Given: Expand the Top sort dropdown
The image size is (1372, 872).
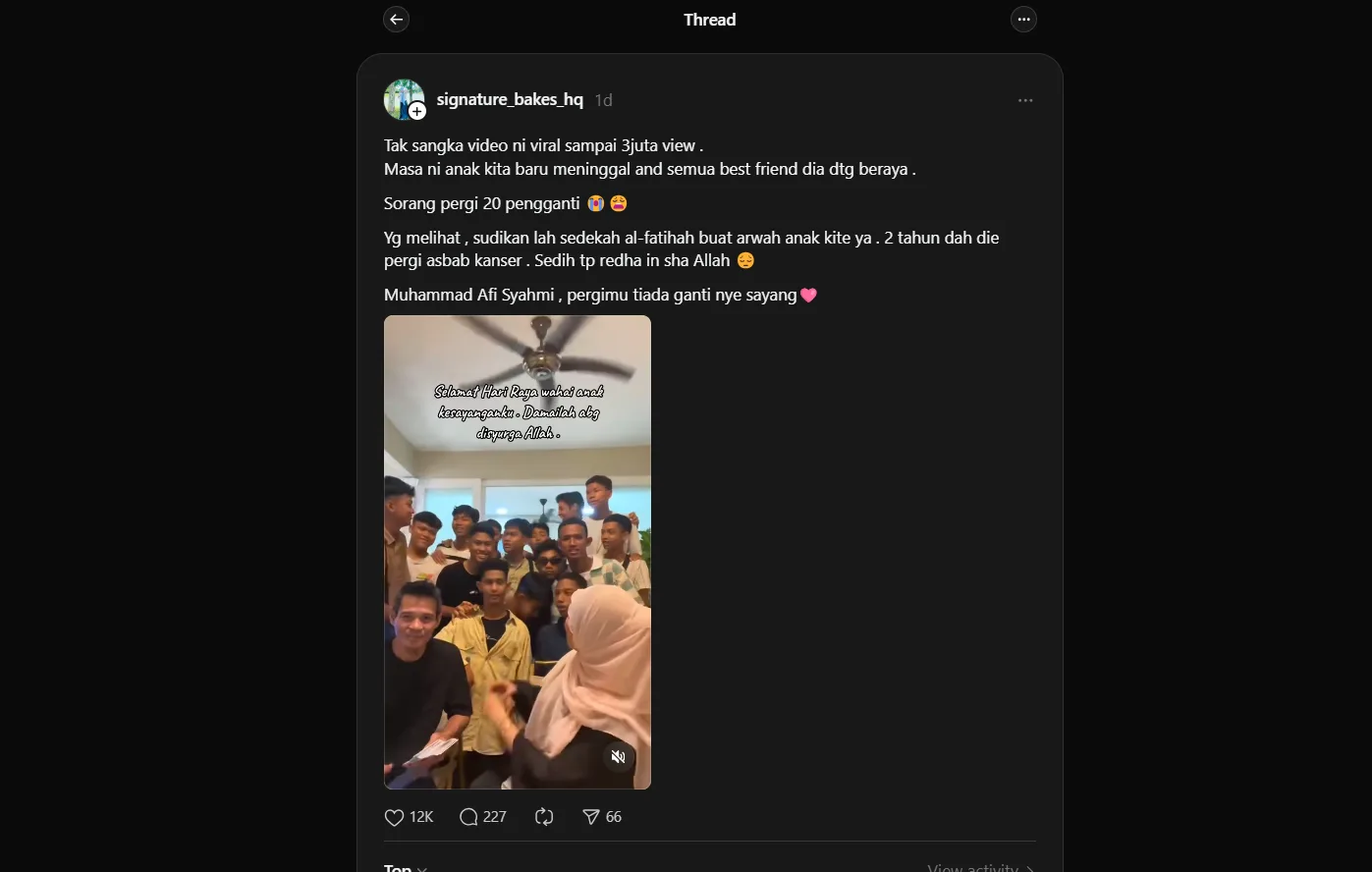Looking at the screenshot, I should pos(406,867).
